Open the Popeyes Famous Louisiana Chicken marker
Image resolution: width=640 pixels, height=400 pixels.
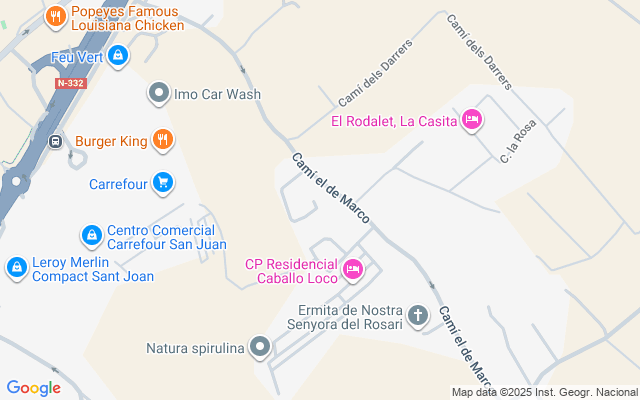(x=56, y=16)
